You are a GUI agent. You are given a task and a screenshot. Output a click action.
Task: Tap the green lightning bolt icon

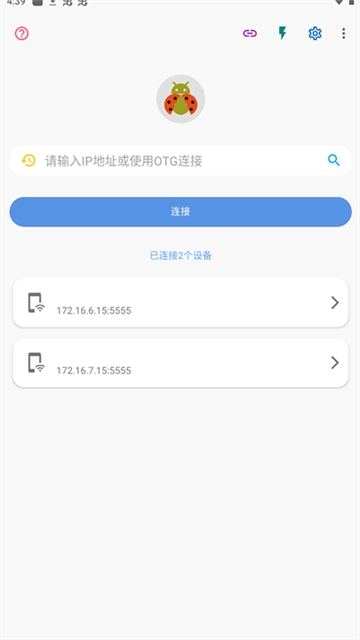(x=282, y=33)
